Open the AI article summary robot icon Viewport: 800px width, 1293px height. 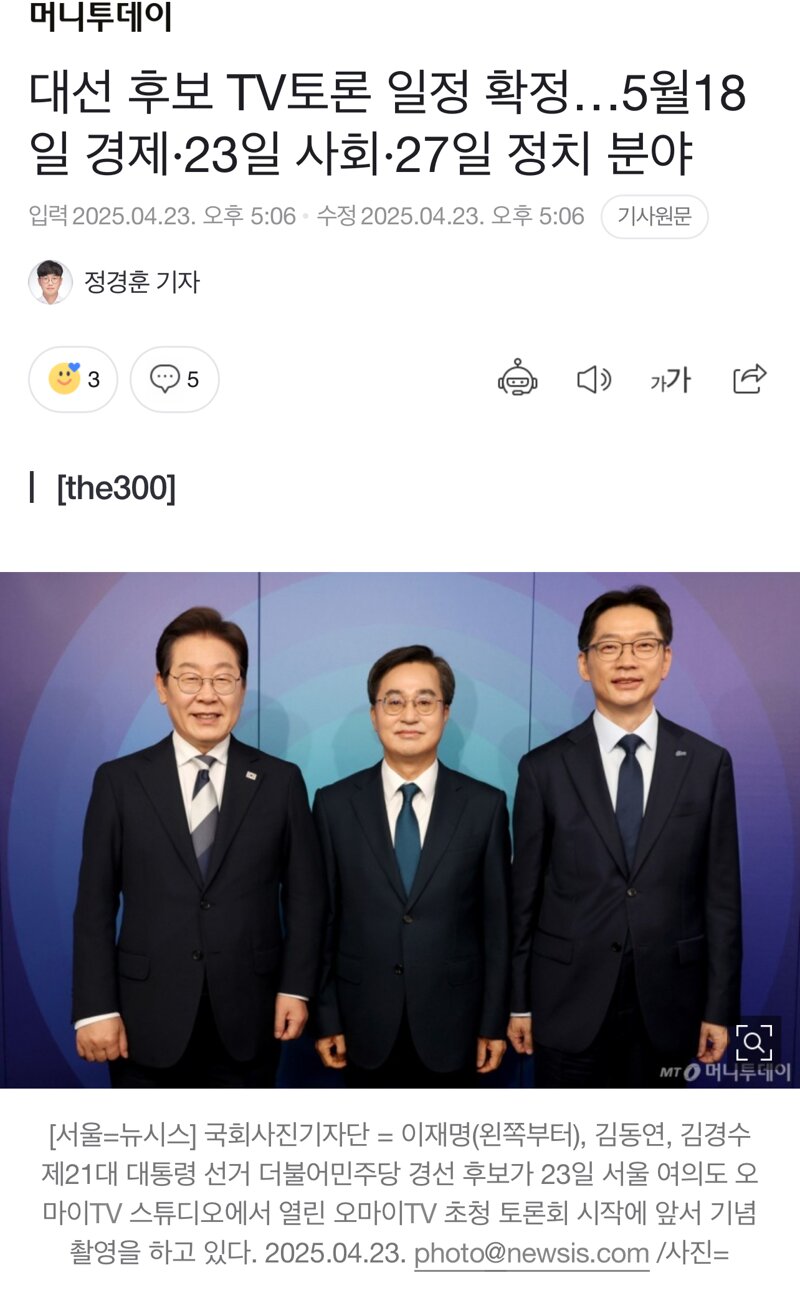pyautogui.click(x=519, y=379)
